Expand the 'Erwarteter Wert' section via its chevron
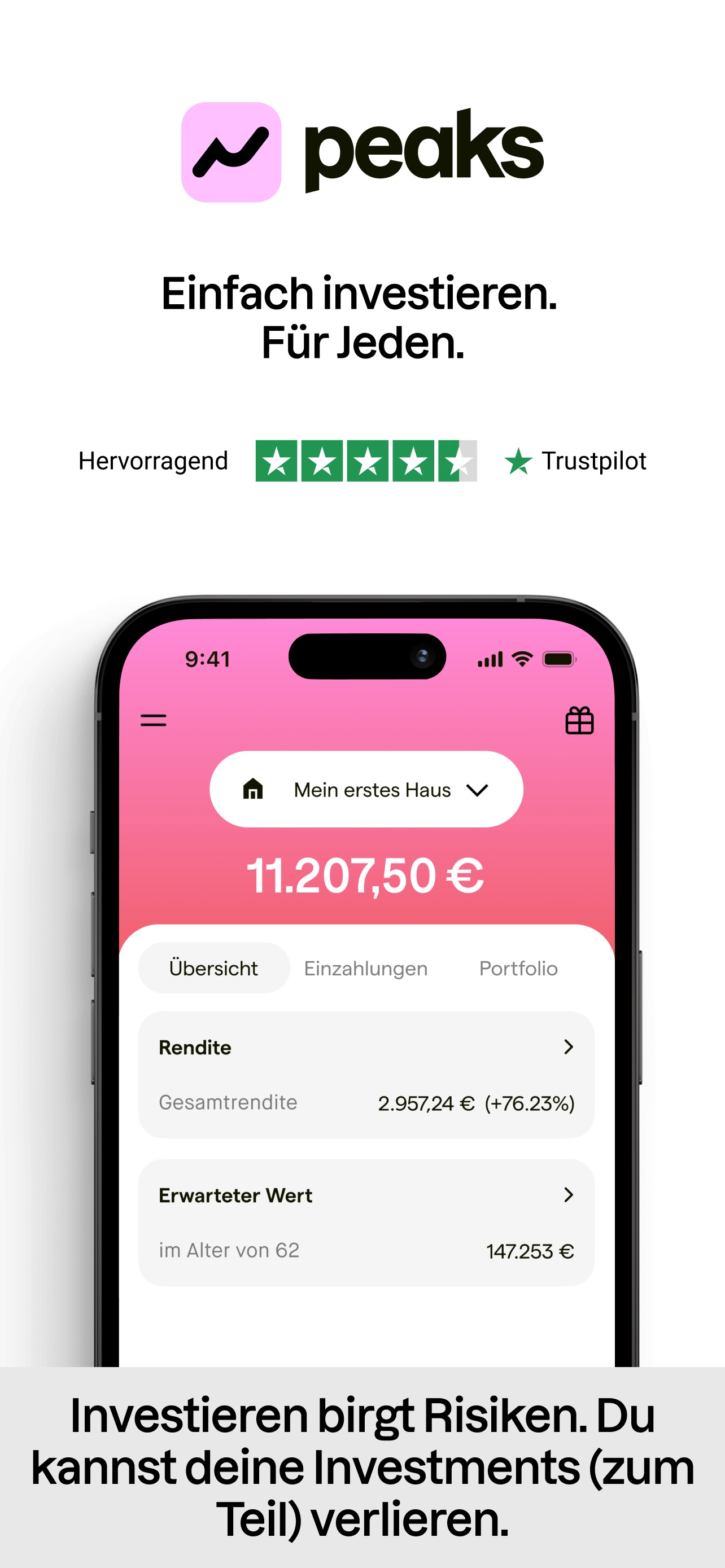The image size is (725, 1568). pos(568,1194)
